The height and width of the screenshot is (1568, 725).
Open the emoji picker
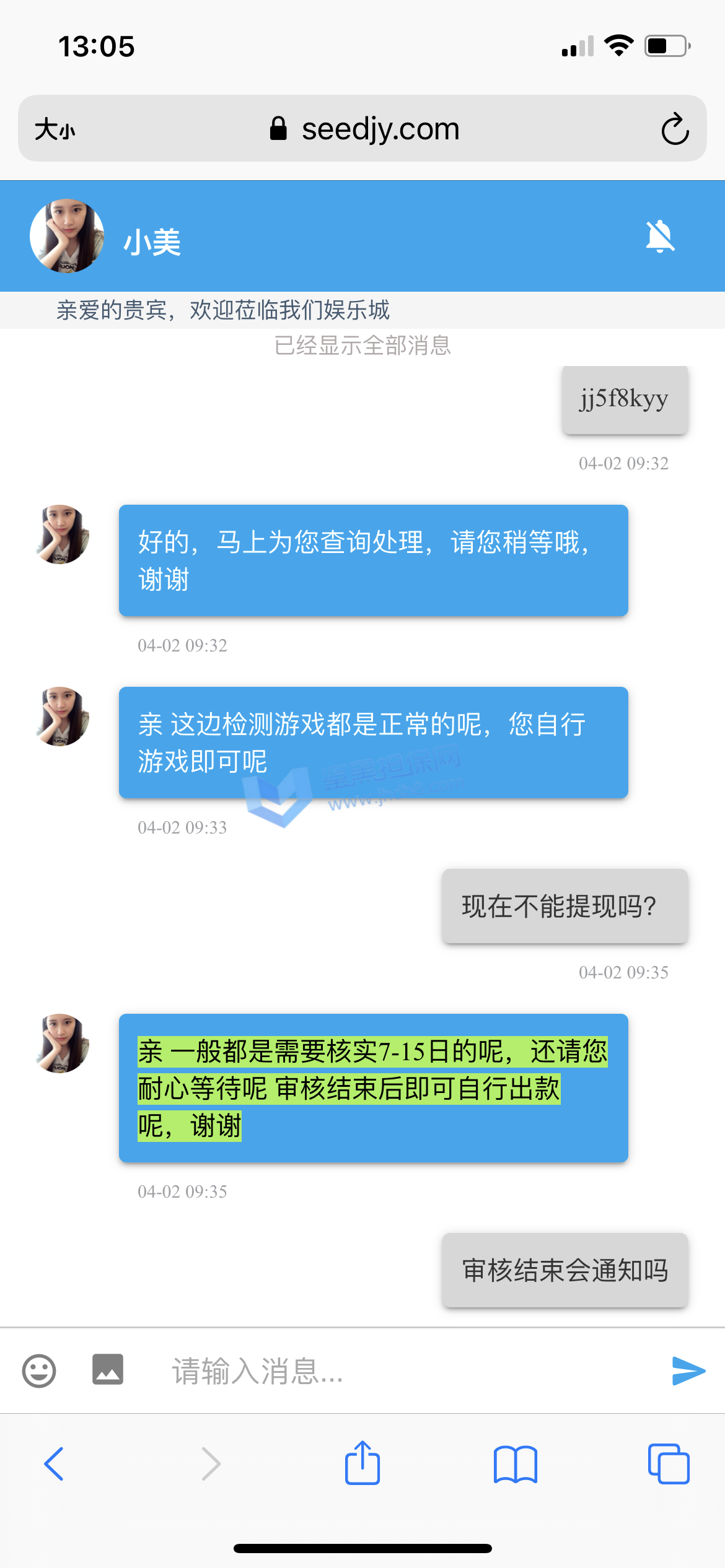[39, 1370]
